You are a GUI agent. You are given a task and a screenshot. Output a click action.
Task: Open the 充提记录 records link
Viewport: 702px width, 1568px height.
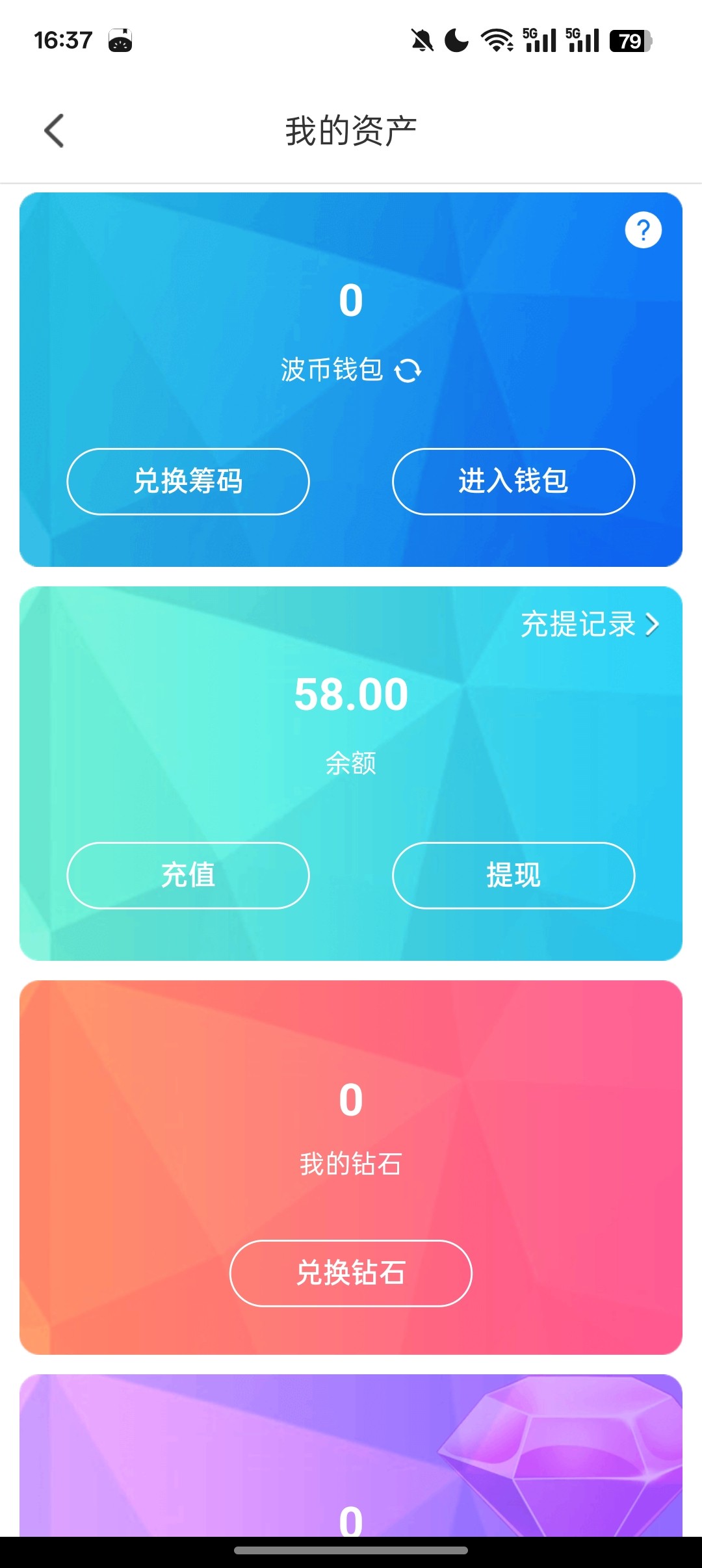coord(578,625)
